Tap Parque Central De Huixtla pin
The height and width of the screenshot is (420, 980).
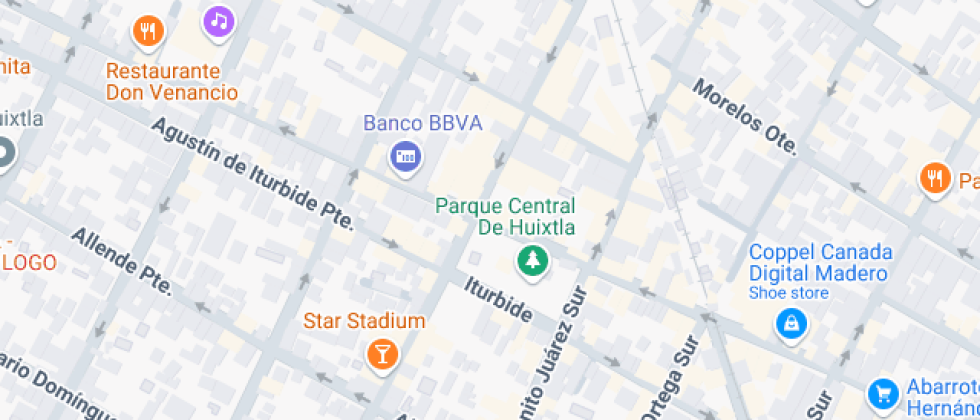coord(532,262)
